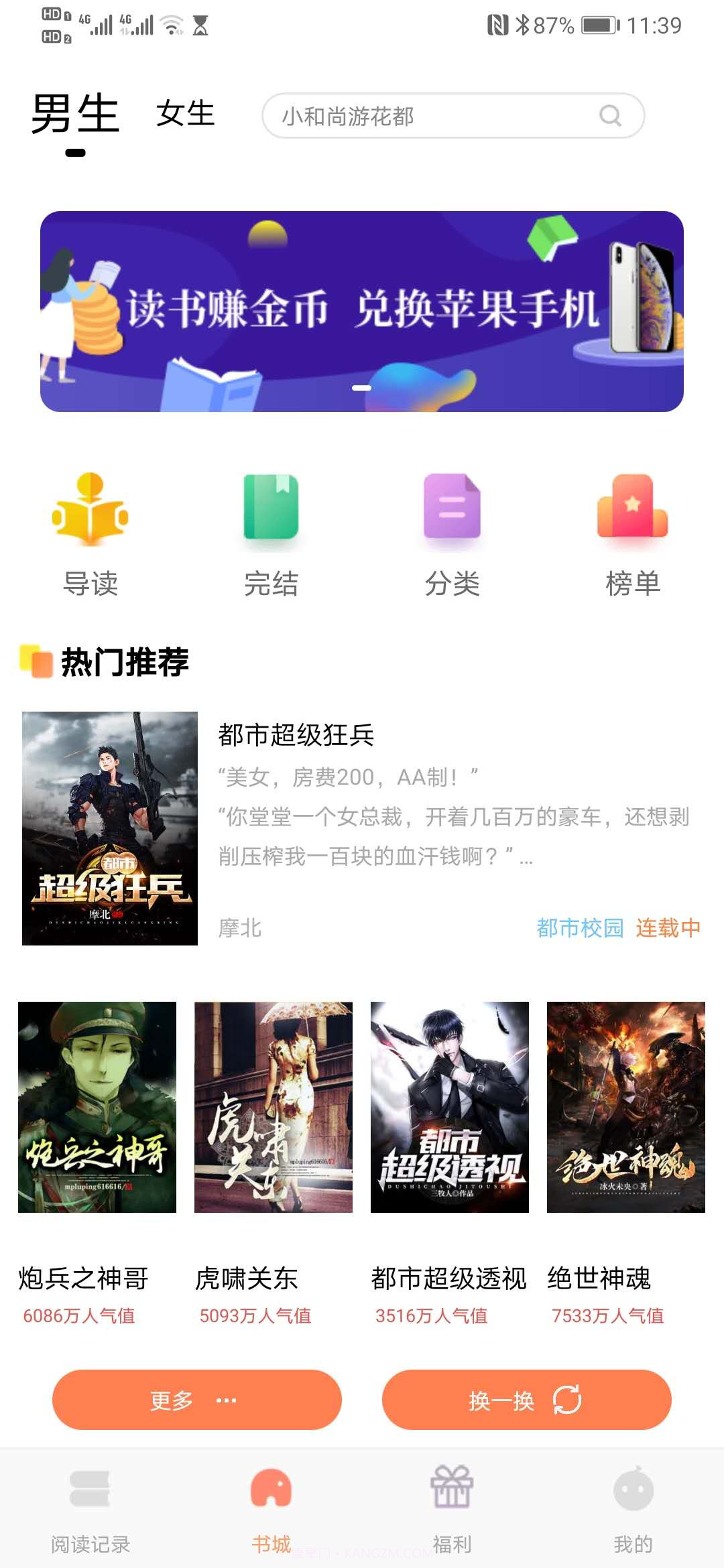Screen dimensions: 724x1568
Task: Open the 绝世神魂 book cover
Action: coord(627,1106)
